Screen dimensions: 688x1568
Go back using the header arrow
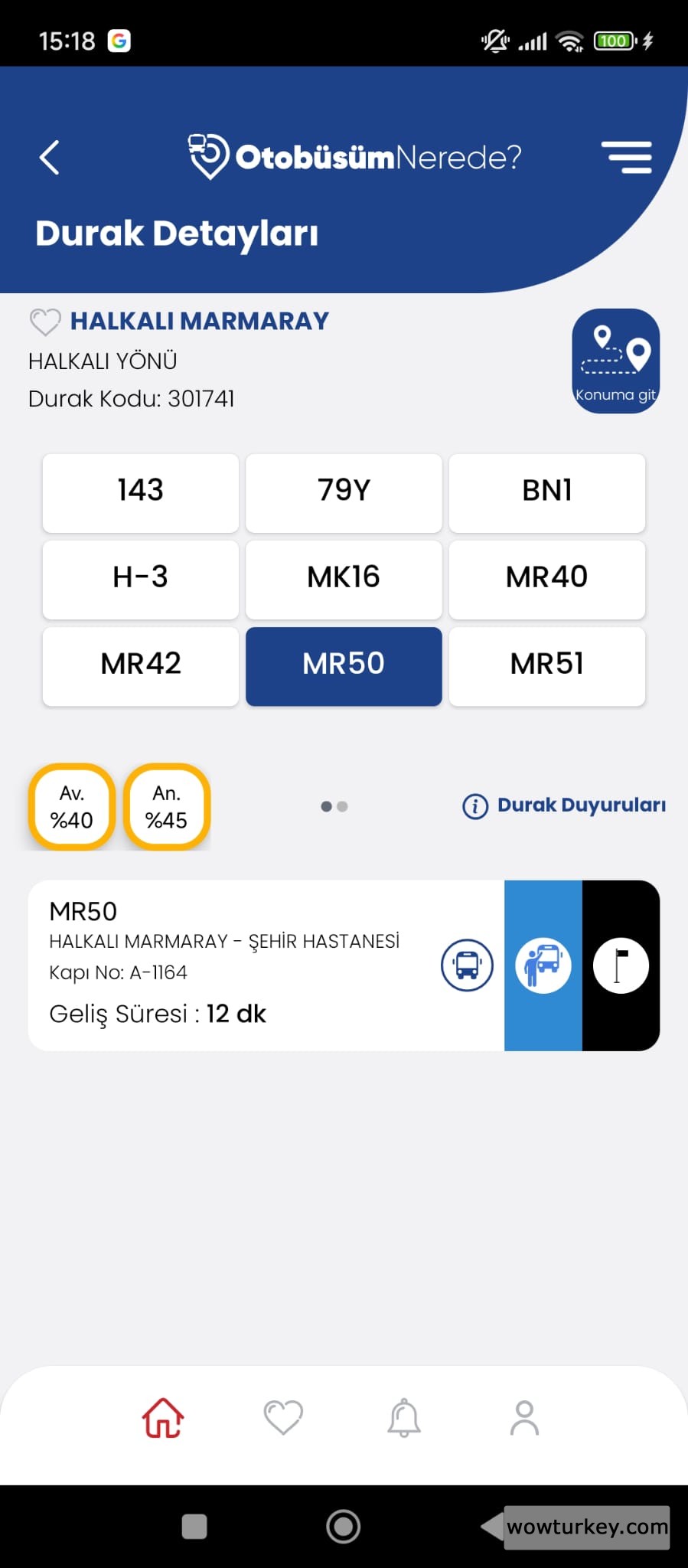tap(50, 158)
